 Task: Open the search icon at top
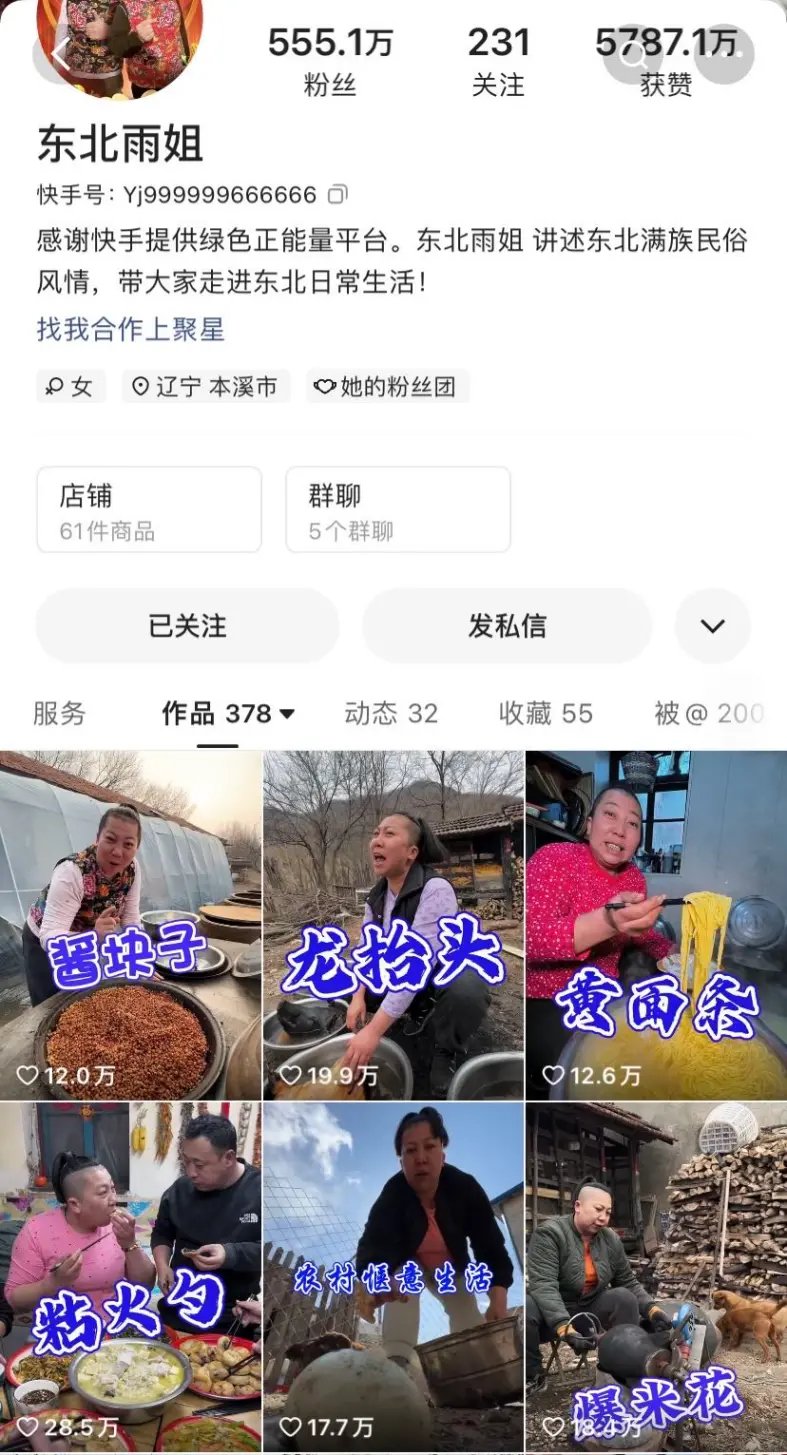tap(633, 54)
